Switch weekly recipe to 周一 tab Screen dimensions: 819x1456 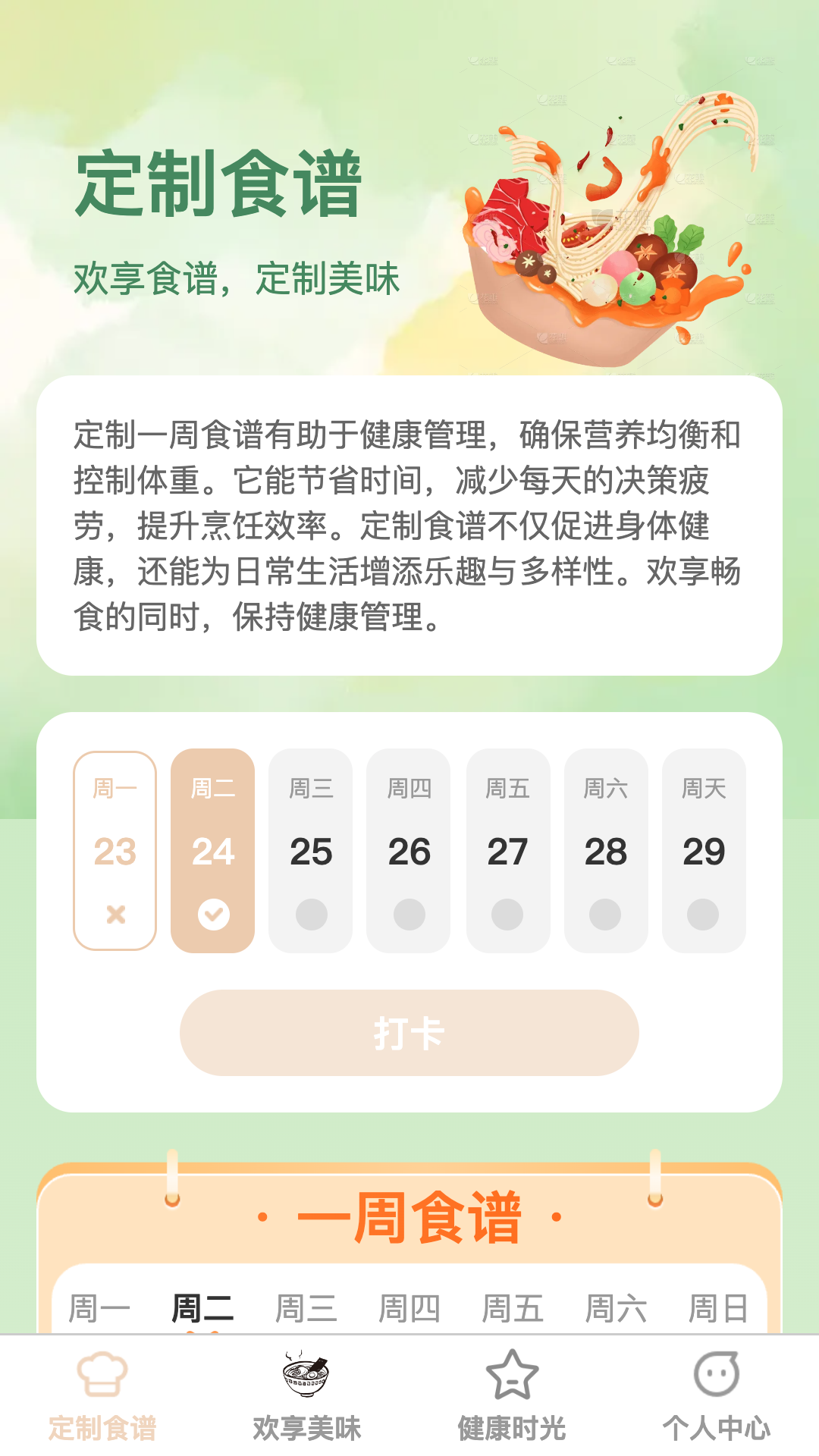click(99, 1308)
